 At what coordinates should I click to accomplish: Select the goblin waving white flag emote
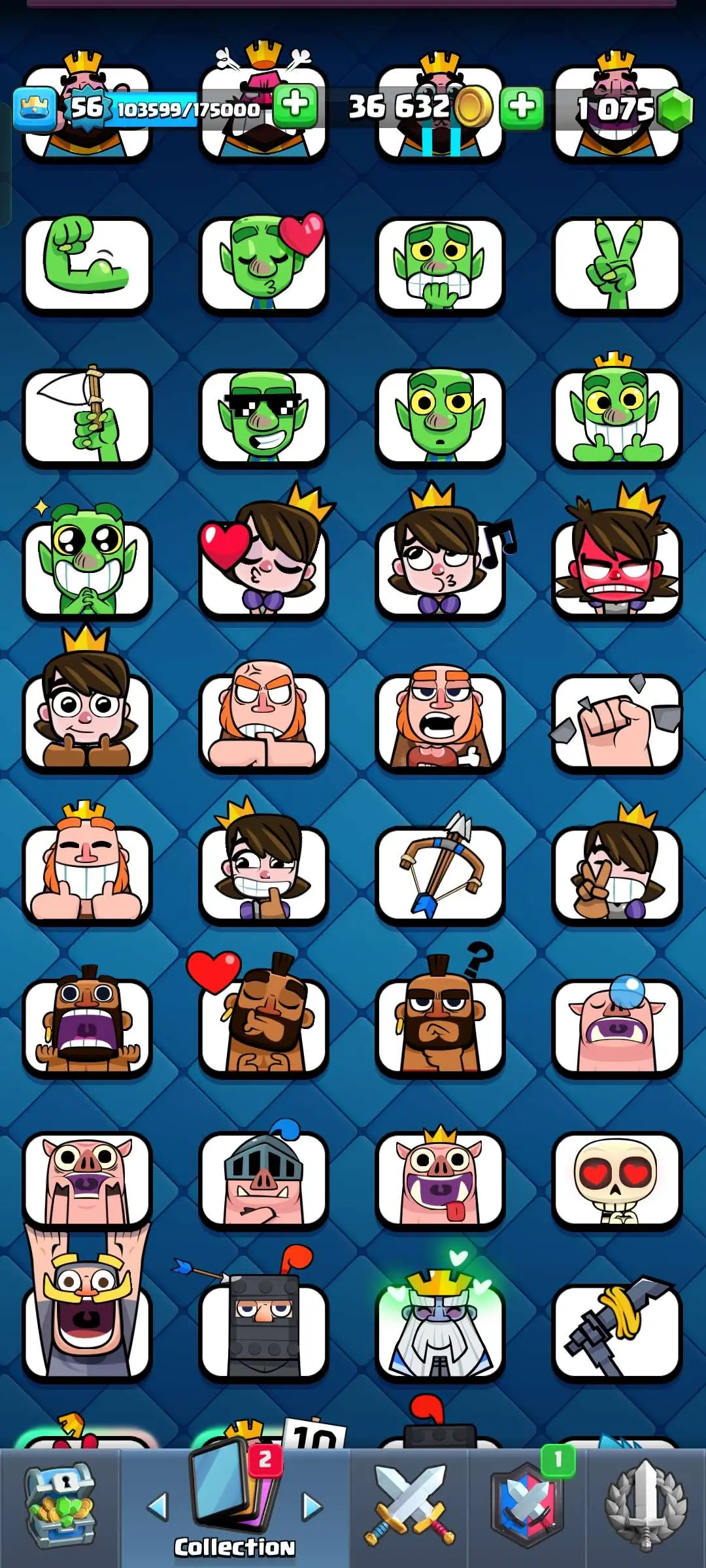pyautogui.click(x=87, y=417)
